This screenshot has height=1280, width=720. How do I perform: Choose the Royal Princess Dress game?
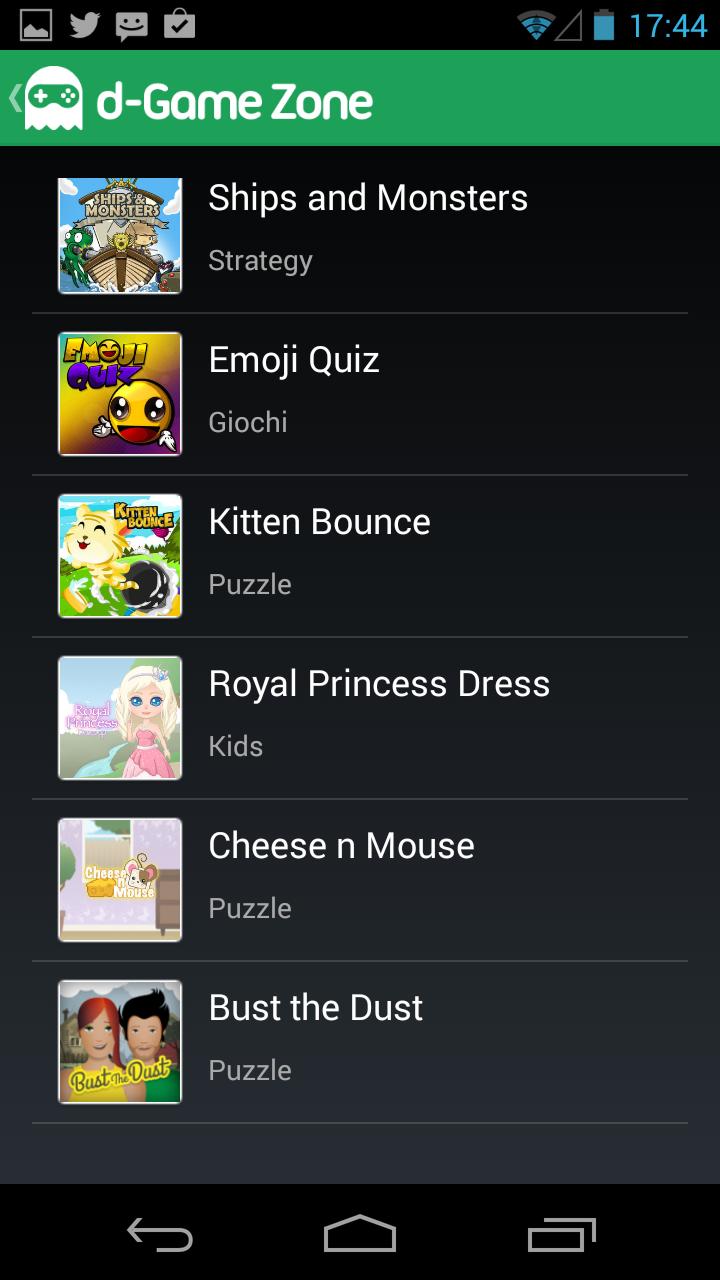pyautogui.click(x=360, y=718)
